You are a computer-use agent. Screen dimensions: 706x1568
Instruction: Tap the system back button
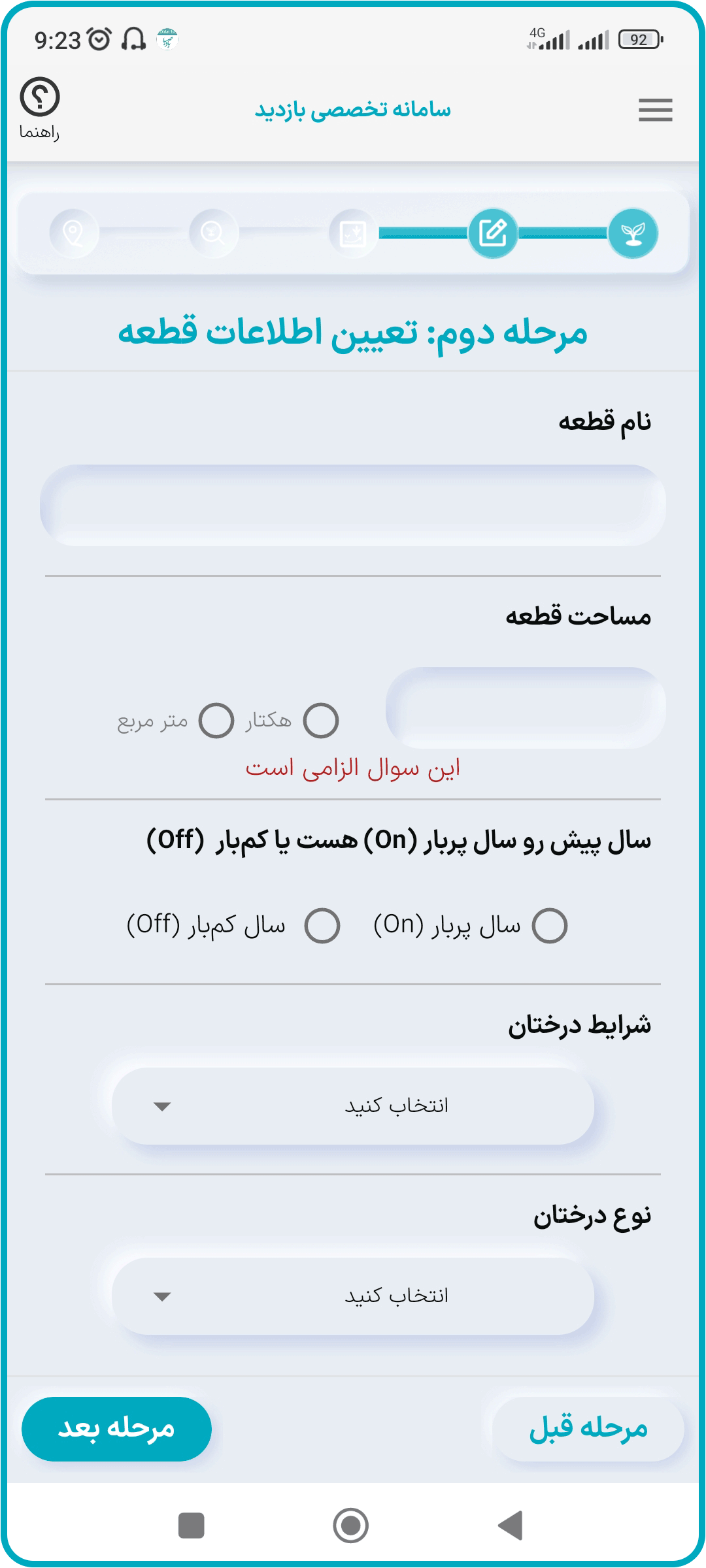tap(511, 1526)
